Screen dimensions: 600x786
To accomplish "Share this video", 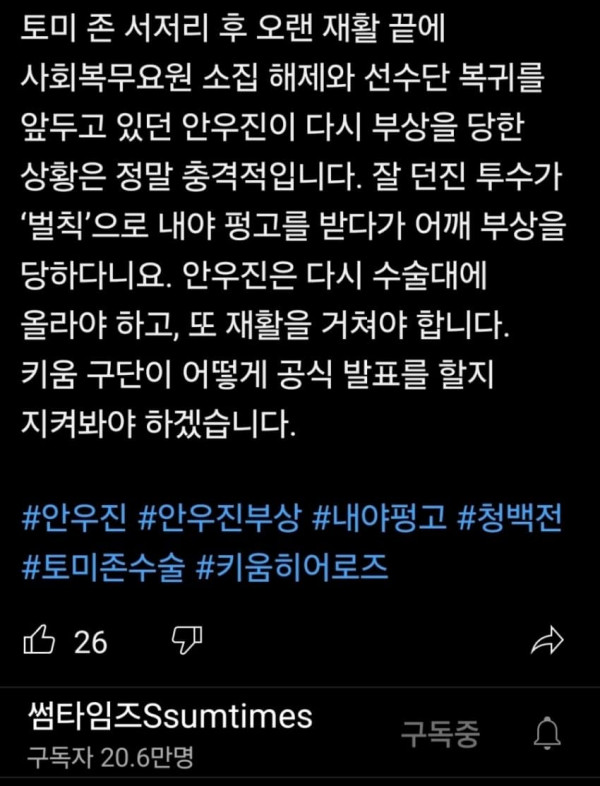I will click(x=548, y=641).
